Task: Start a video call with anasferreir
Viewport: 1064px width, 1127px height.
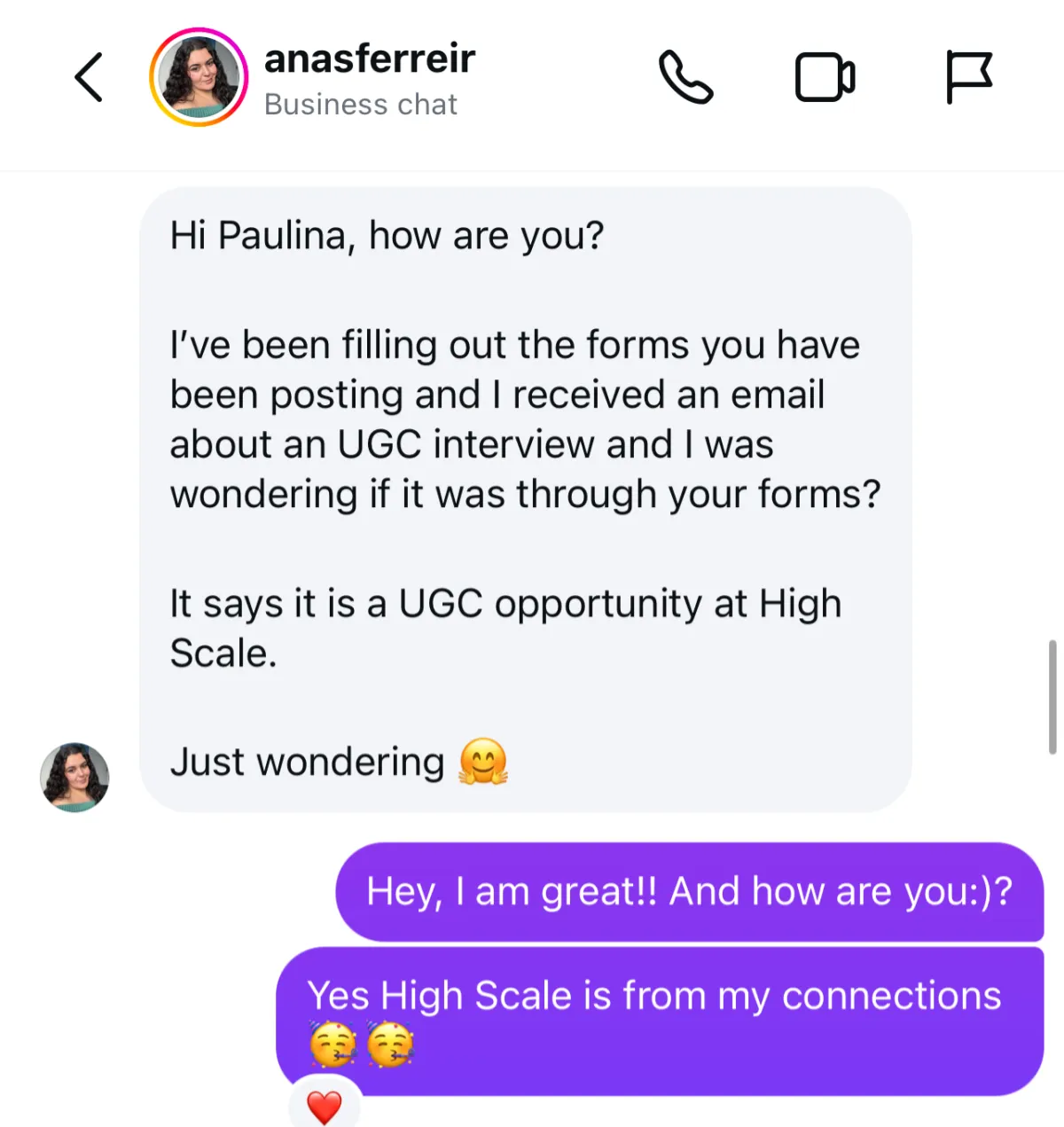Action: 825,78
